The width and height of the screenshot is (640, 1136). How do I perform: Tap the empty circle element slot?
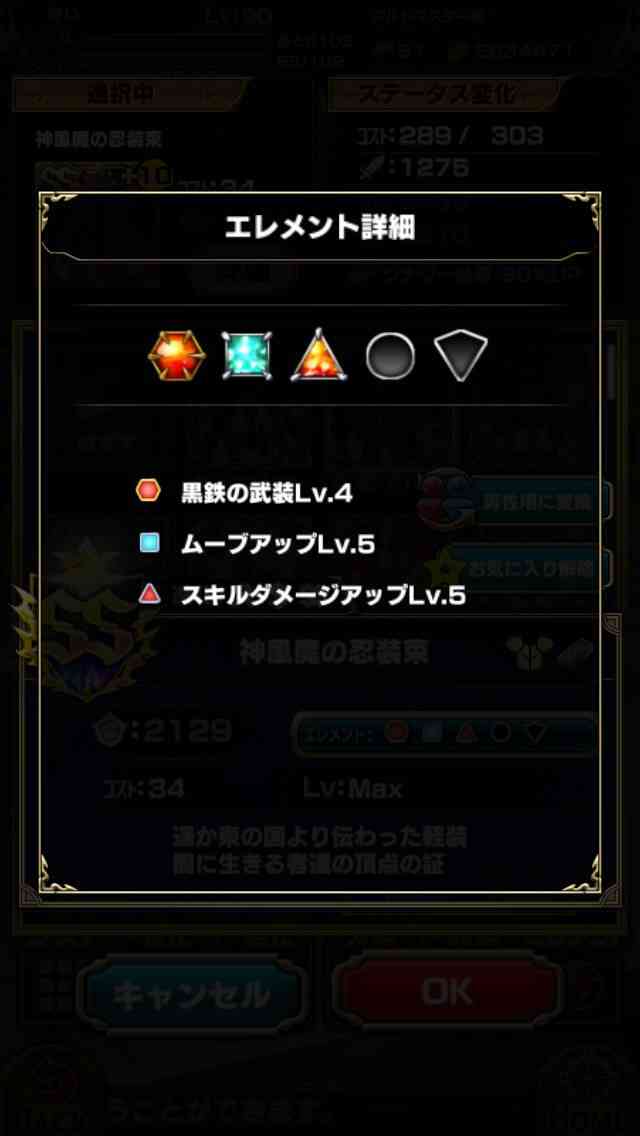pos(390,356)
